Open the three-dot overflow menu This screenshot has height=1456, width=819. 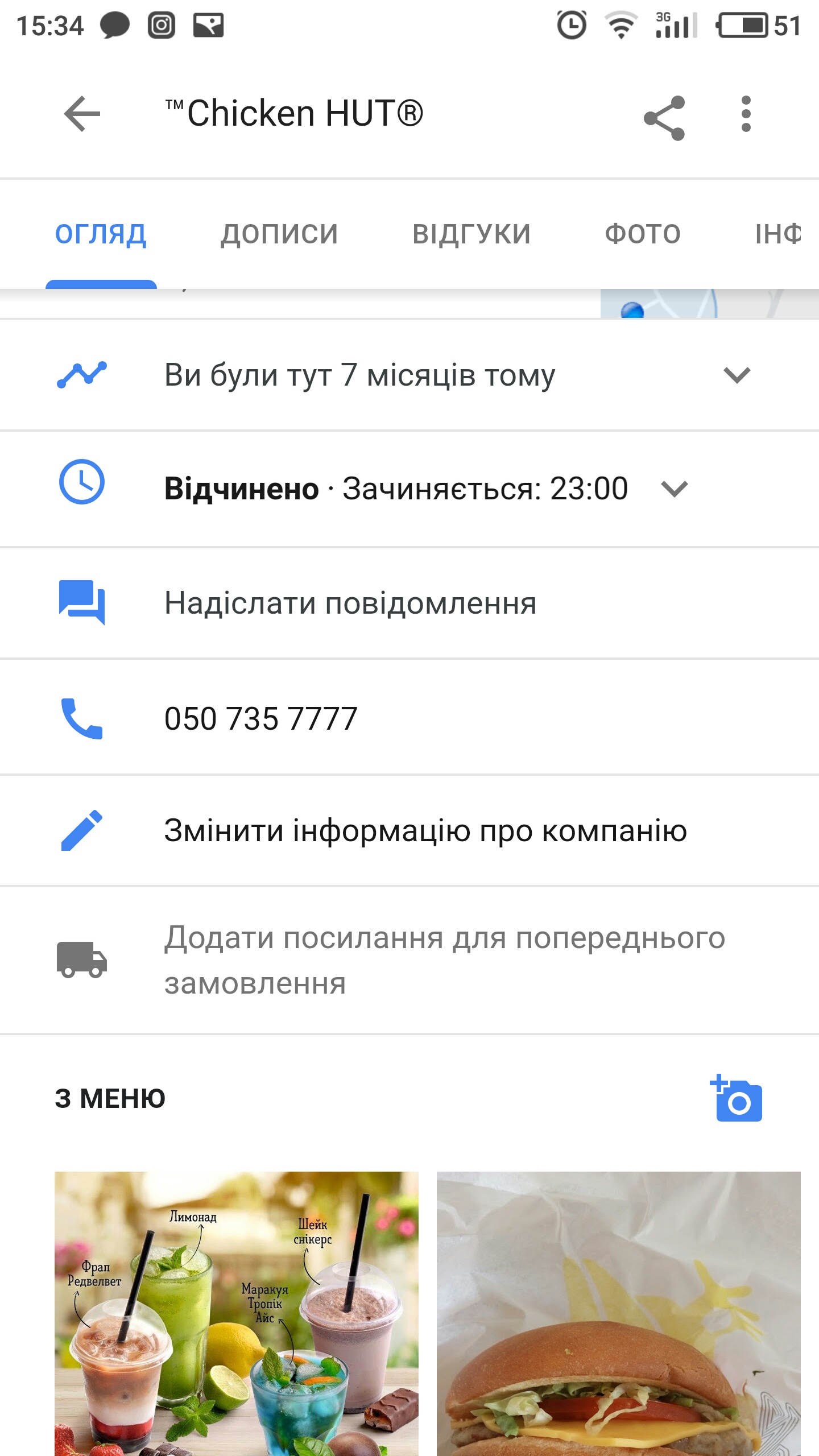coord(746,114)
